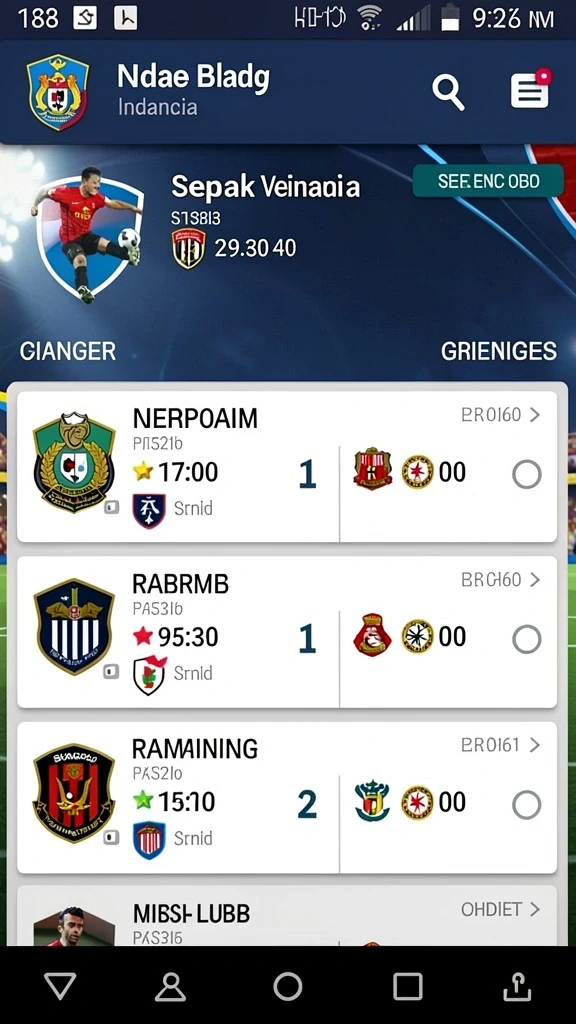
Task: Switch to the GRIENIGES tab
Action: tap(499, 351)
